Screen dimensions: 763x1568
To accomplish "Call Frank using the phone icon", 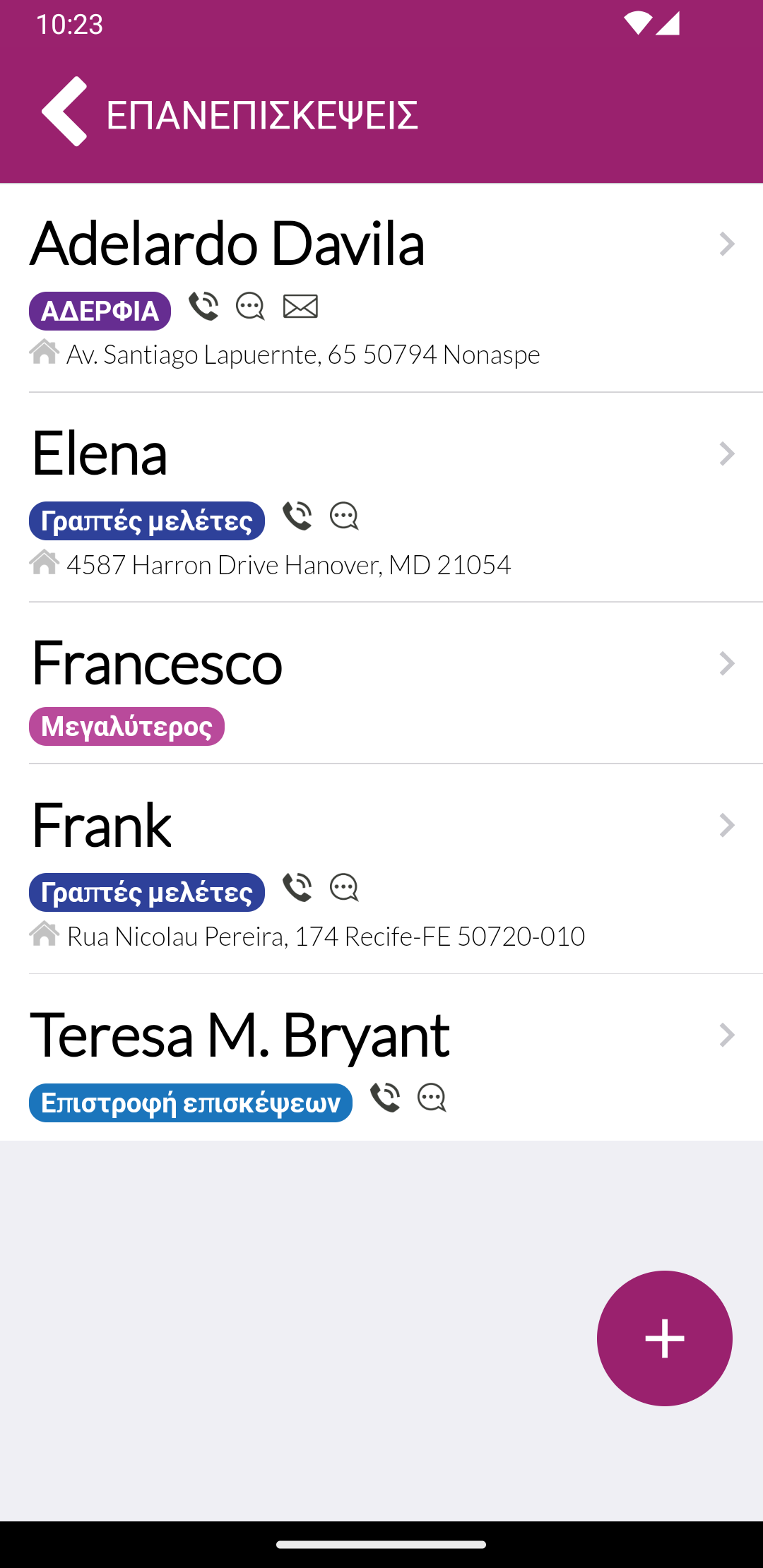I will 297,888.
